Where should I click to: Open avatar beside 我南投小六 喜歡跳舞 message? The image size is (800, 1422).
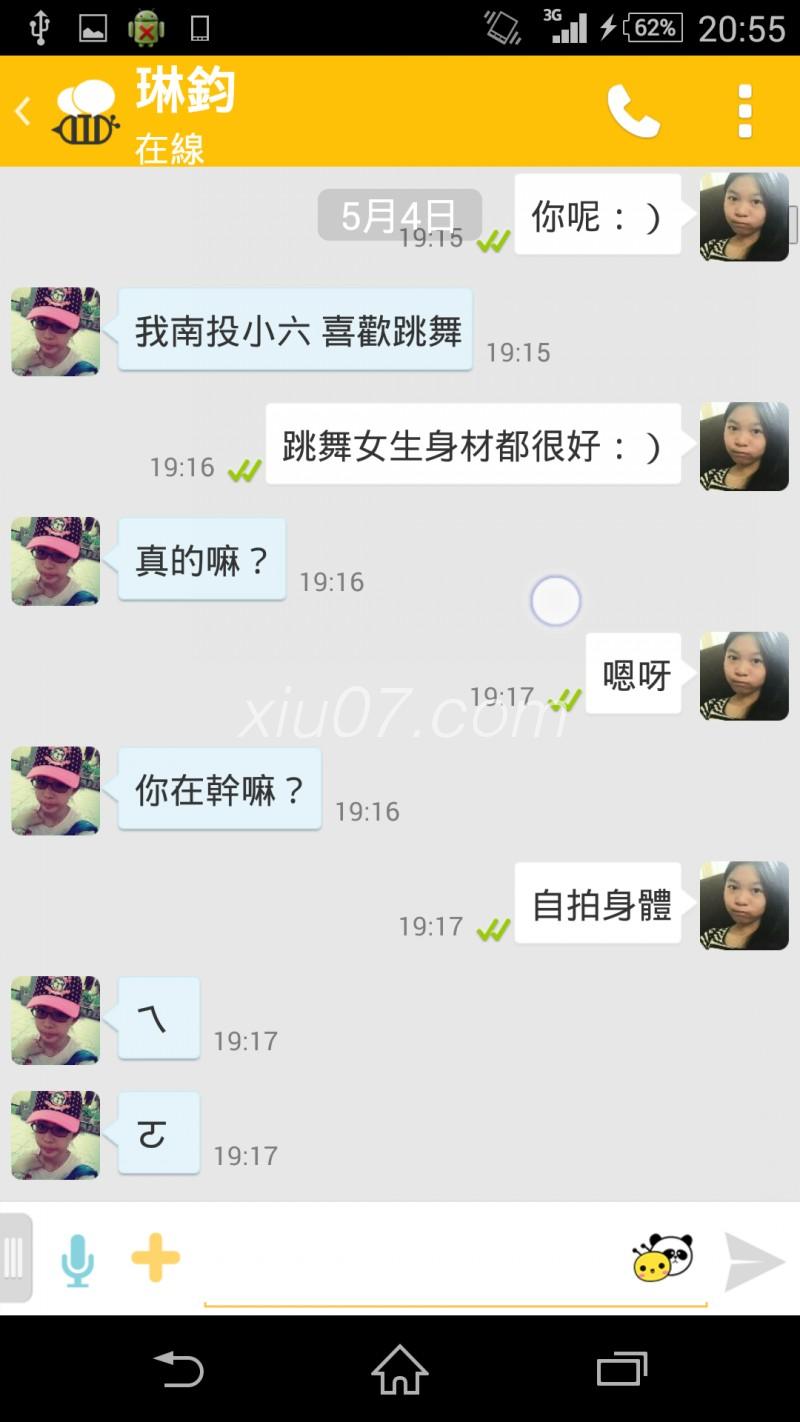56,332
